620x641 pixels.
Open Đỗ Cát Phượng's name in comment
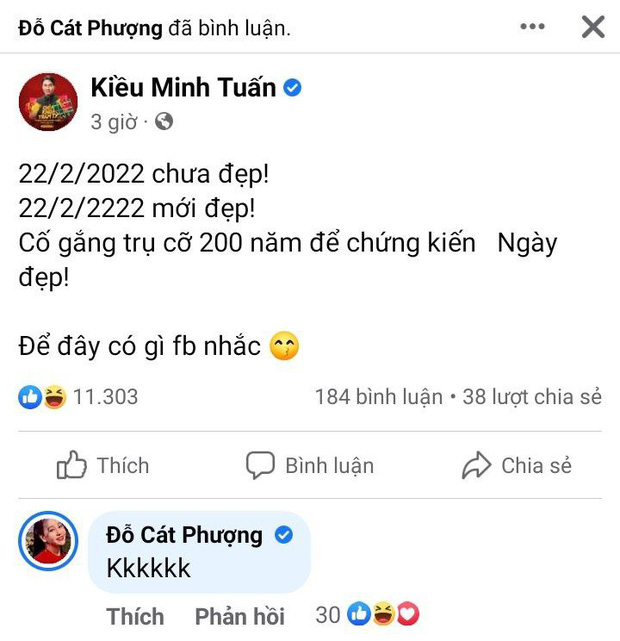[185, 536]
